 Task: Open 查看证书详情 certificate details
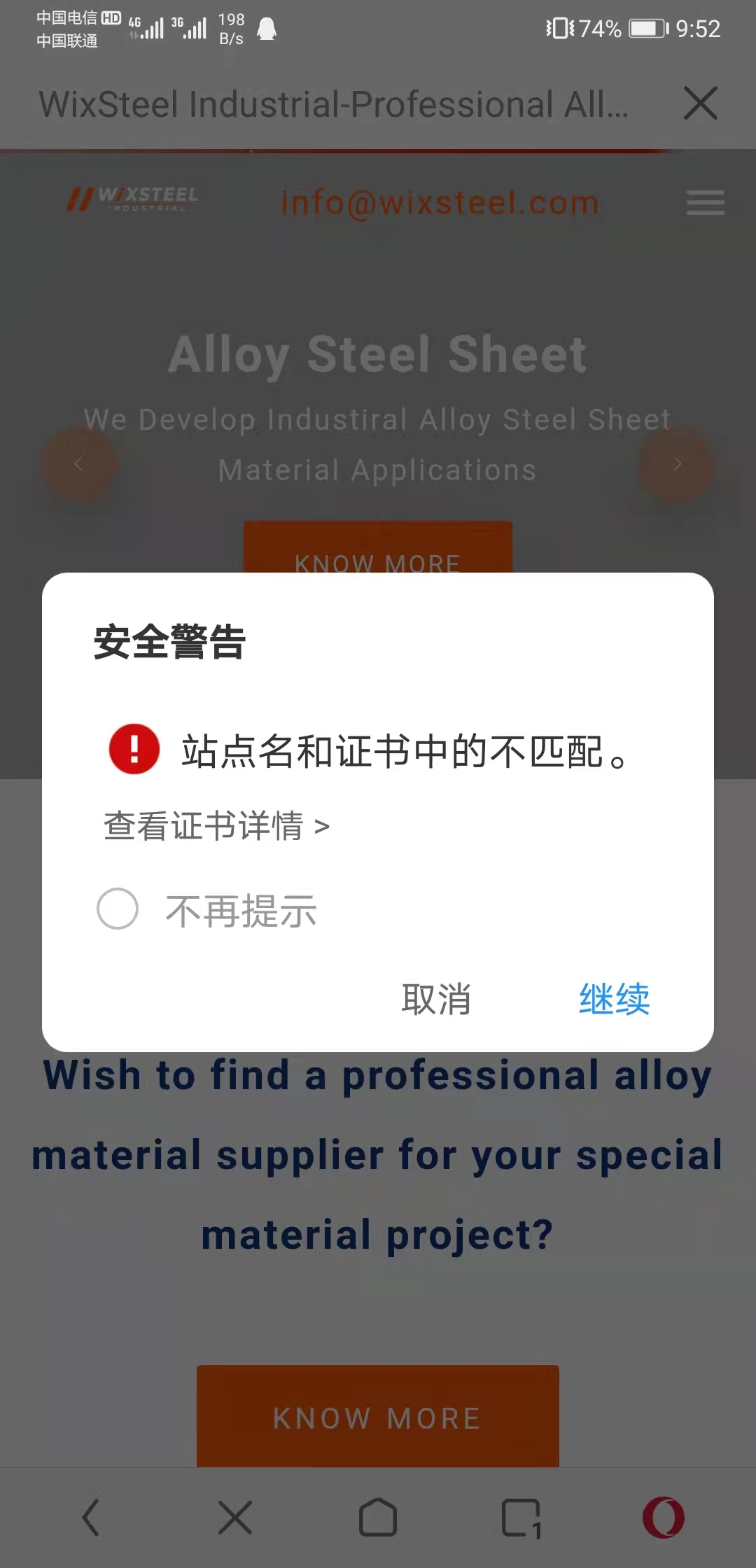pyautogui.click(x=216, y=826)
